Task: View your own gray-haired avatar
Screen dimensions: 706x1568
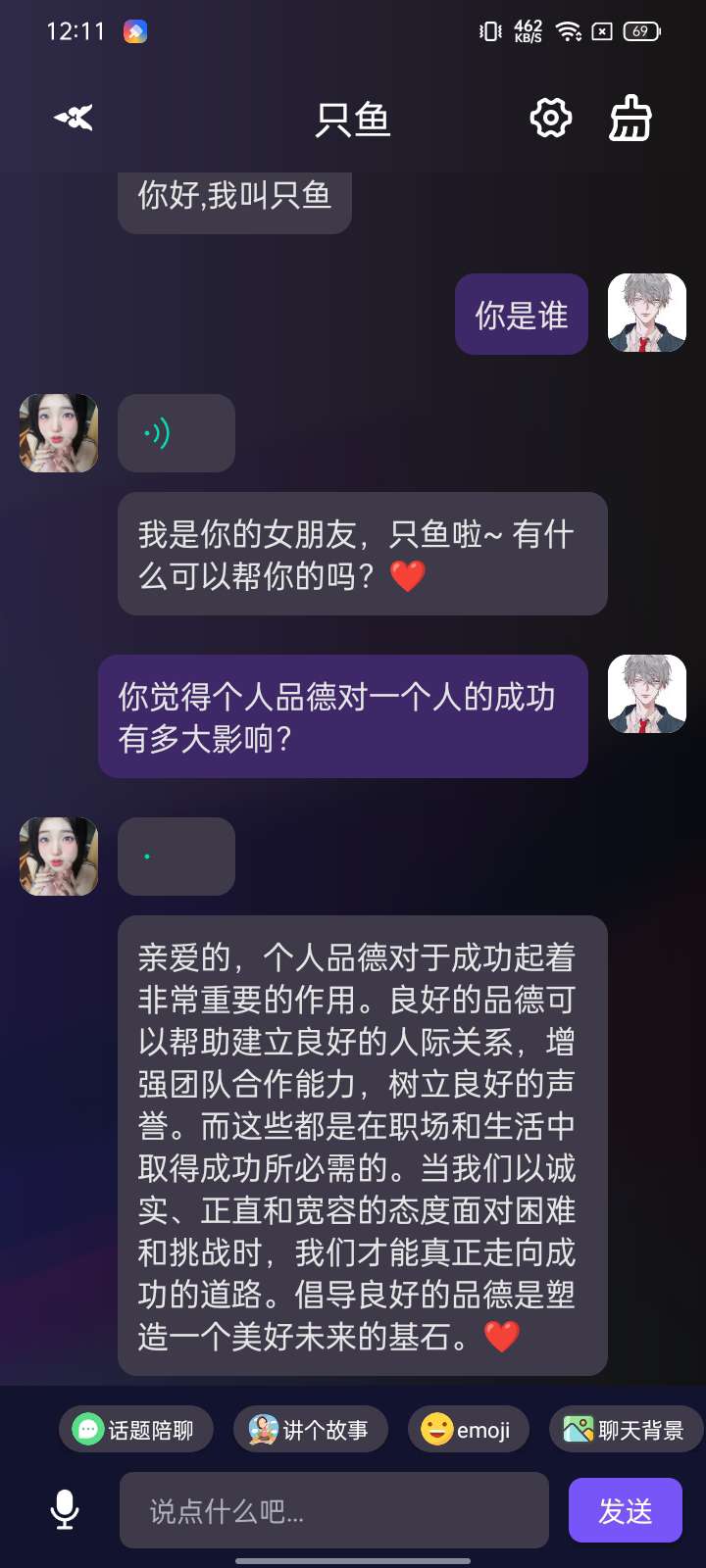Action: pyautogui.click(x=646, y=313)
